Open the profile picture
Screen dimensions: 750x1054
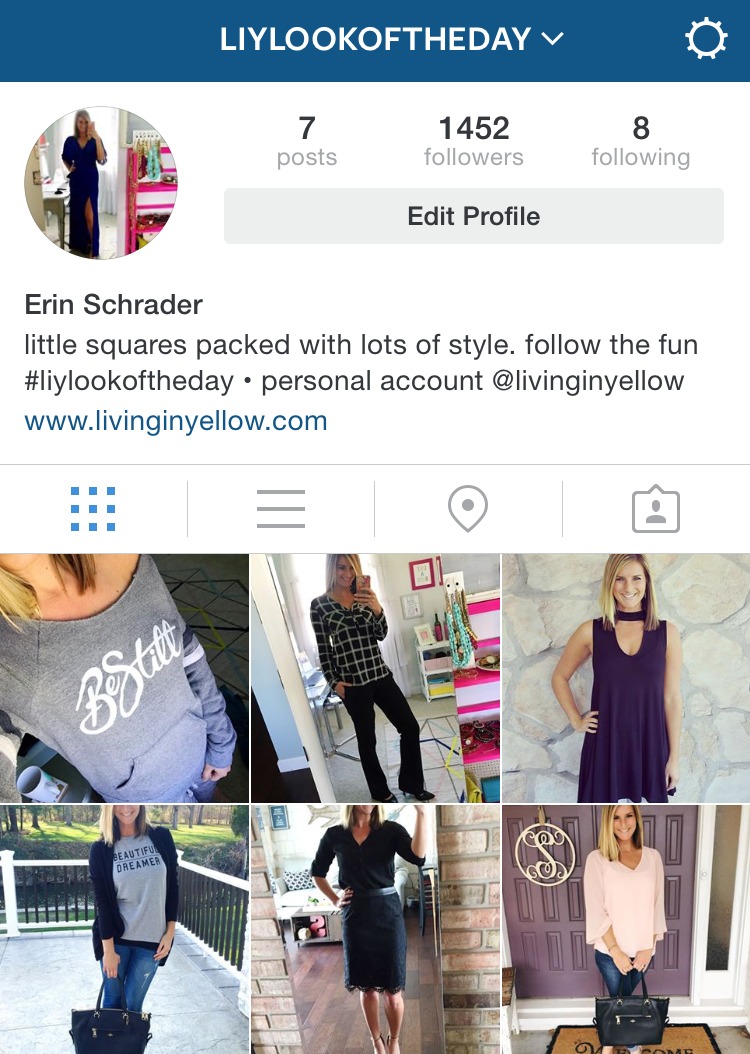(x=101, y=183)
